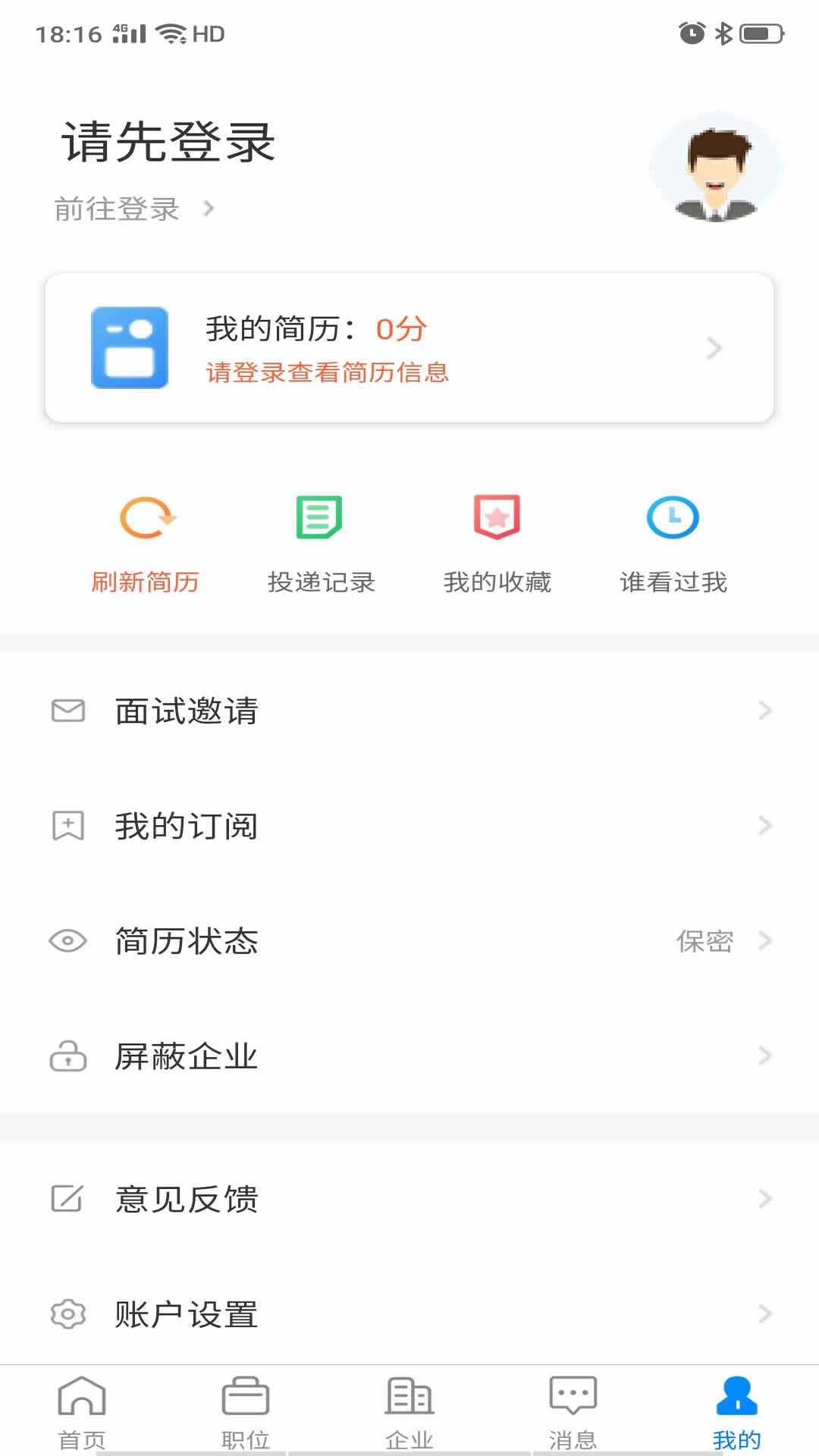Expand the 前往登录 chevron arrow
Screen dimensions: 819x1456
pos(210,209)
